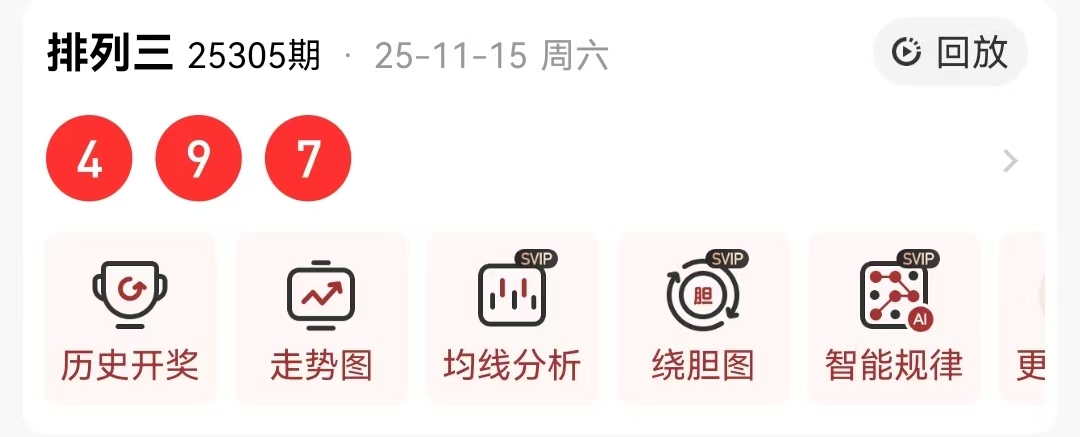Open 历史开奖 draw history

pos(130,318)
